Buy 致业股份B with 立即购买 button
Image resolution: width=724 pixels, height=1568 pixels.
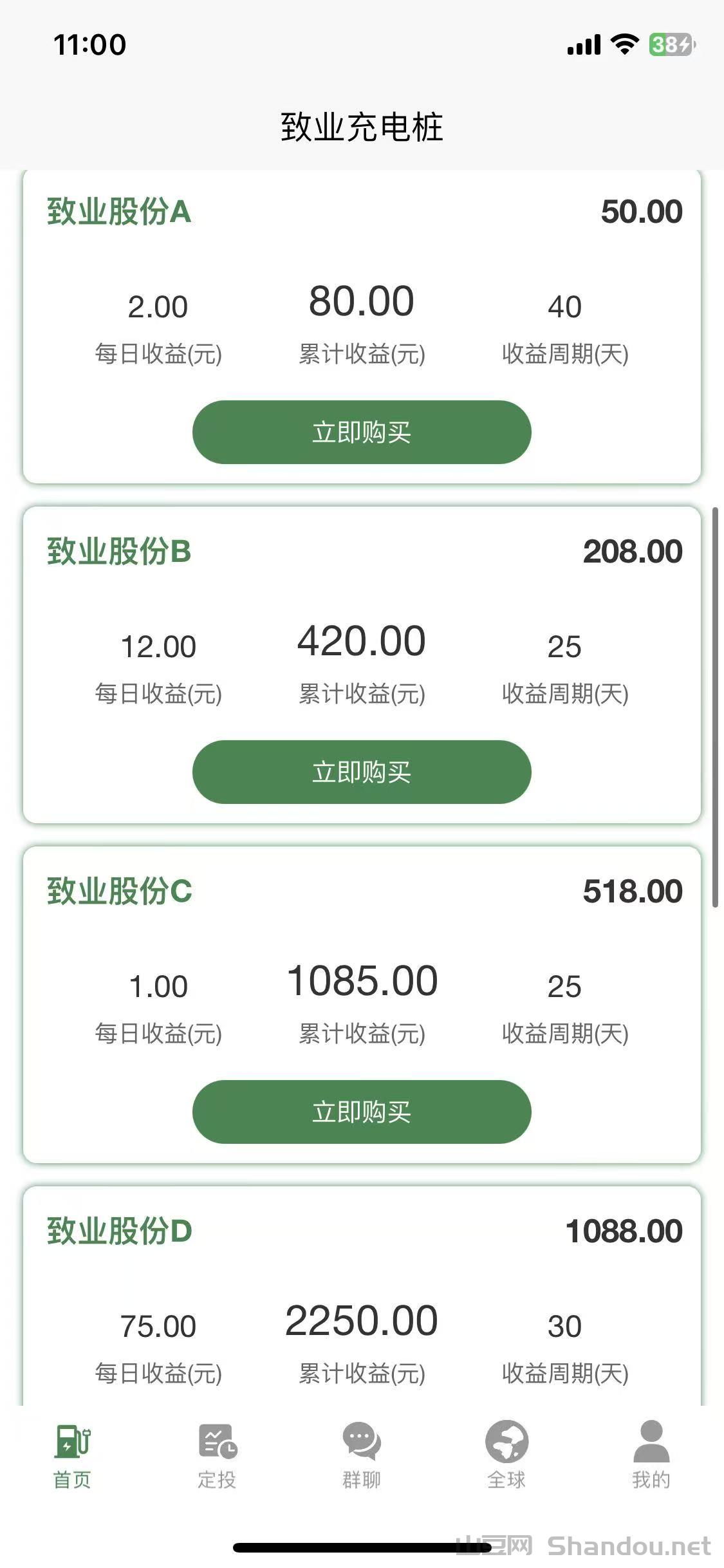click(x=362, y=772)
